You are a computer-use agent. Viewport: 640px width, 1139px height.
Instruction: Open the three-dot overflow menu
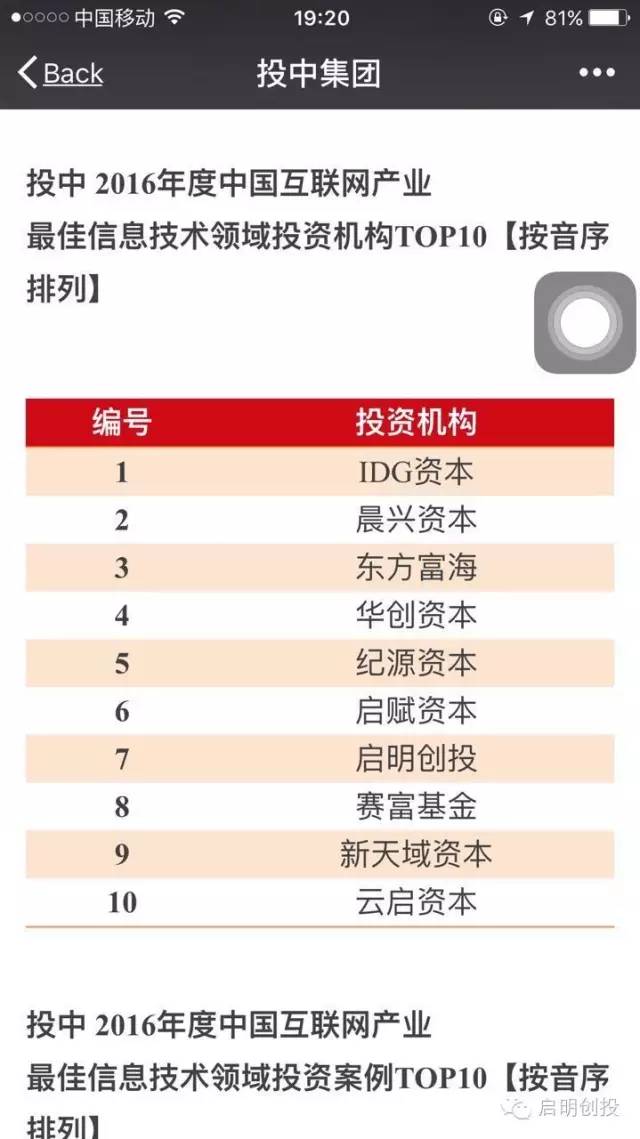coord(597,73)
